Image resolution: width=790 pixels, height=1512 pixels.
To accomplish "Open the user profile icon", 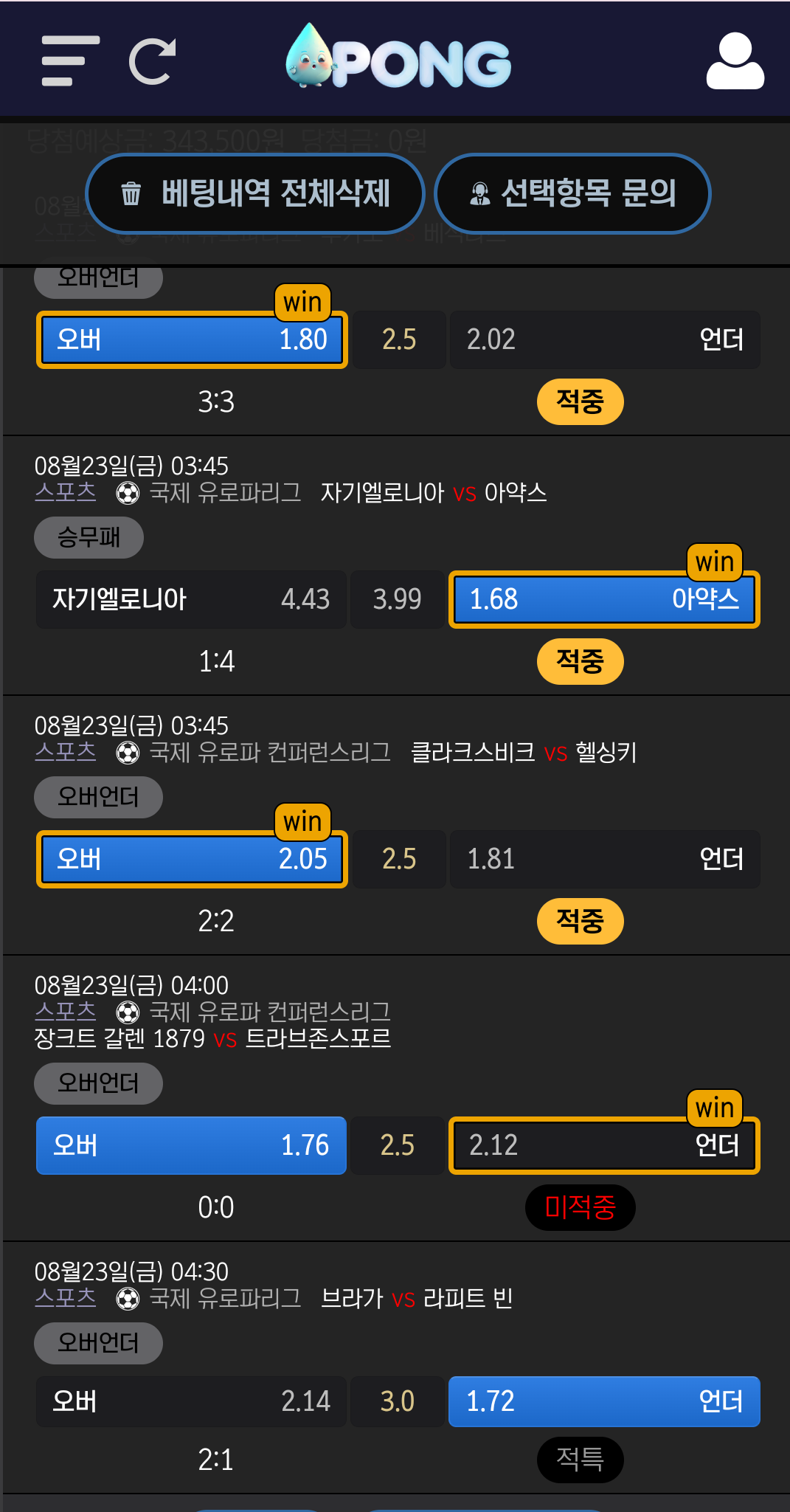I will [x=735, y=61].
